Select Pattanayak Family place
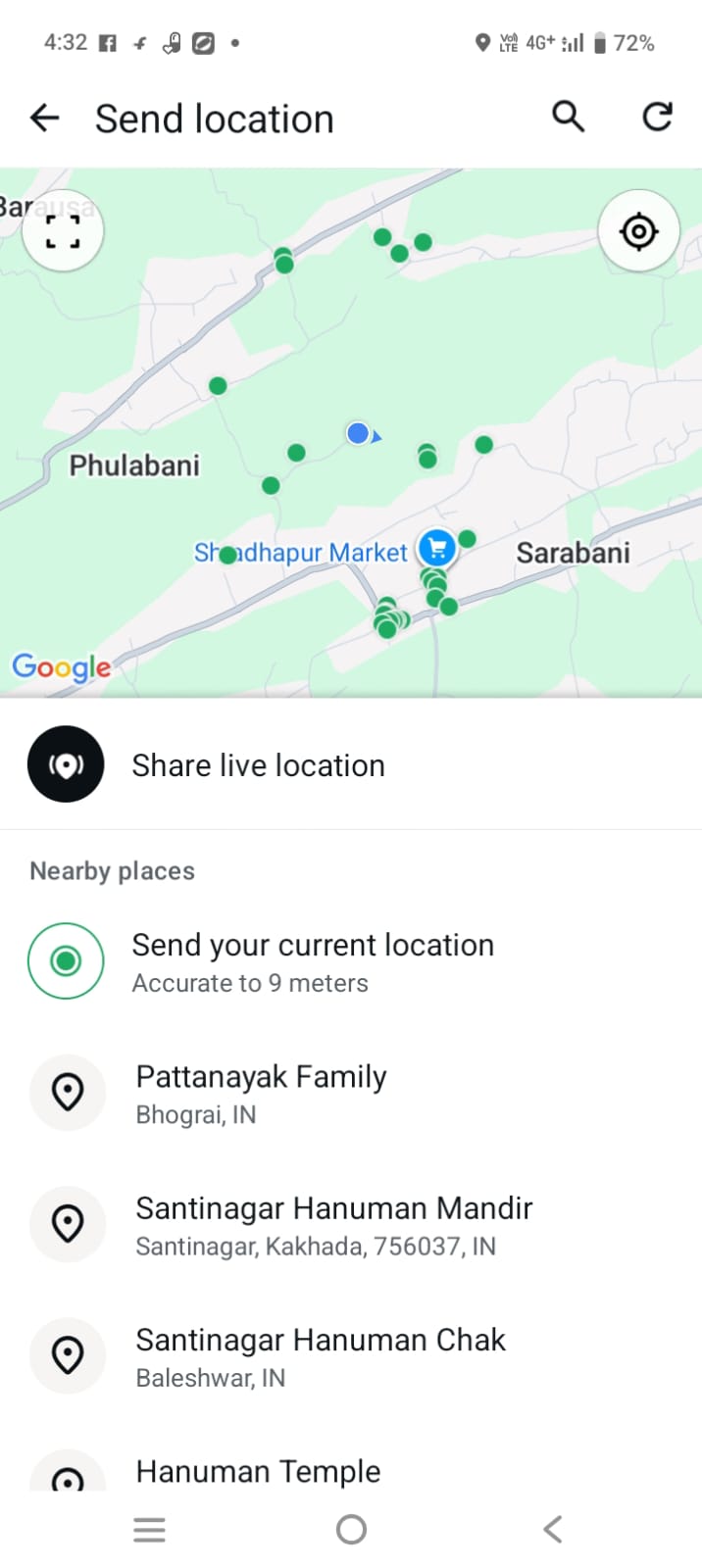Viewport: 702px width, 1568px height. [x=261, y=1093]
